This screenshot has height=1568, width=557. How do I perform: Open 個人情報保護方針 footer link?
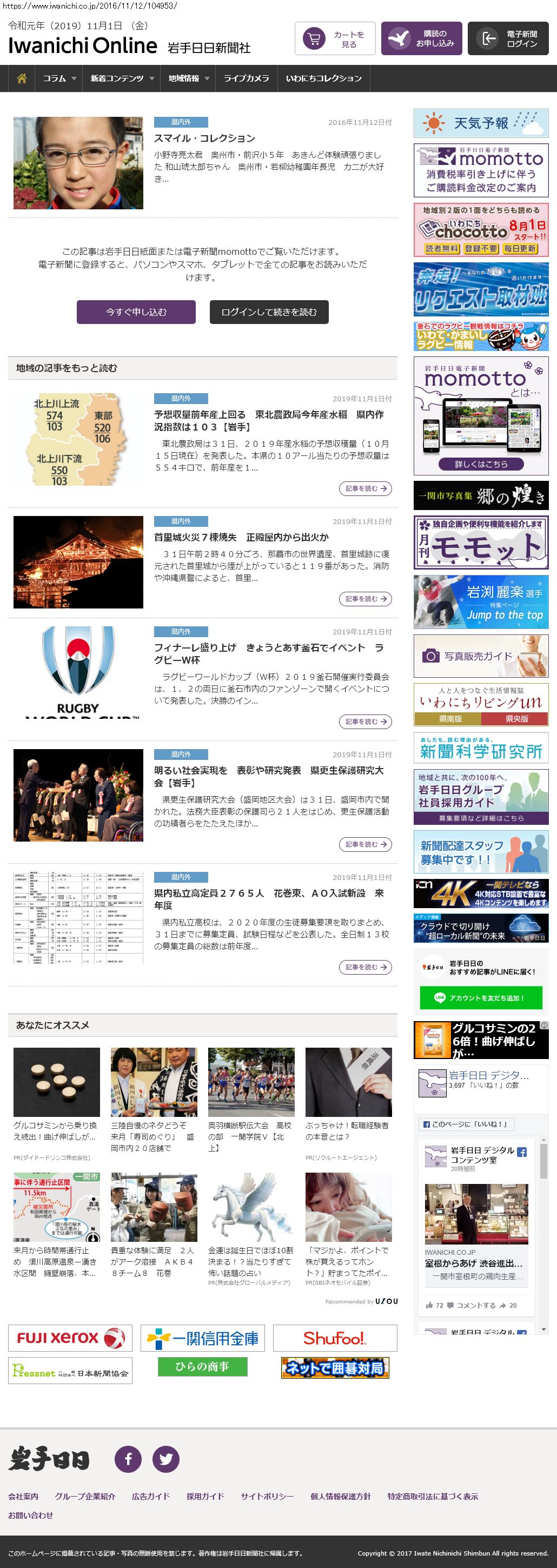[340, 1496]
